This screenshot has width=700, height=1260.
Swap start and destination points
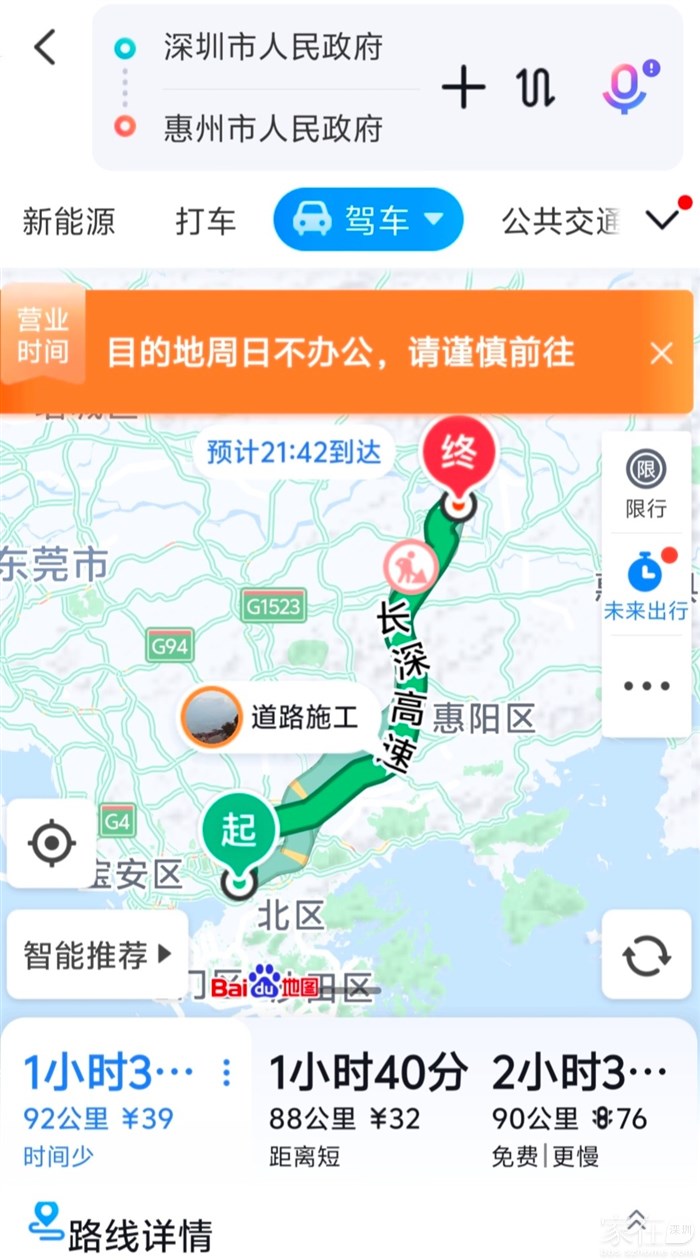click(x=537, y=88)
